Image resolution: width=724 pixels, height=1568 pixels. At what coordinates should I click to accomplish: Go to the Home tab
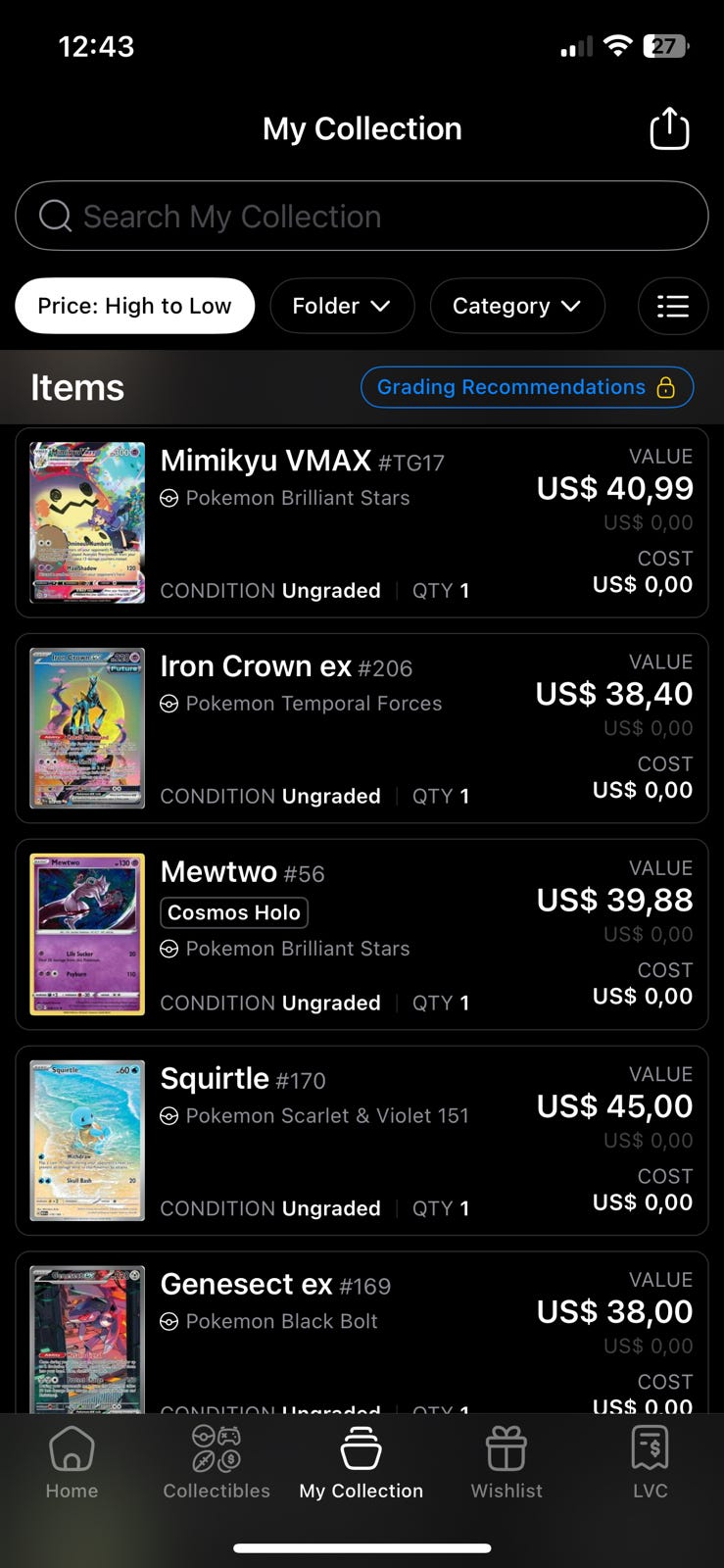tap(72, 1463)
